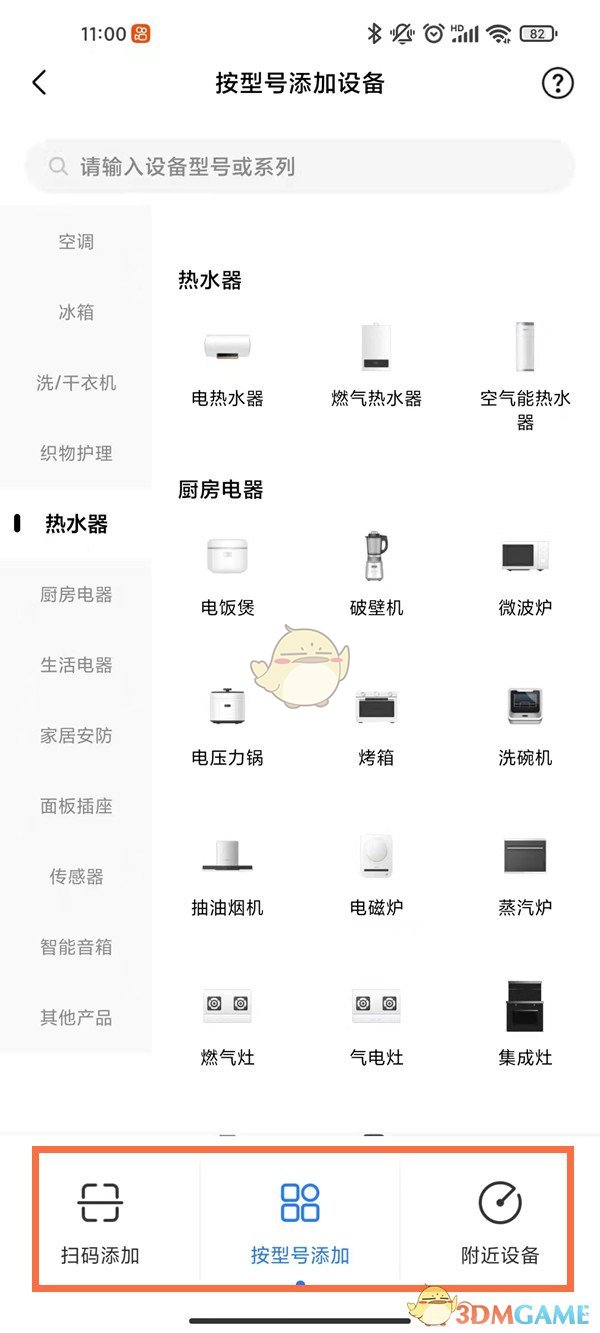Select the 洗碗机 device
This screenshot has width=600, height=1333.
pyautogui.click(x=525, y=724)
